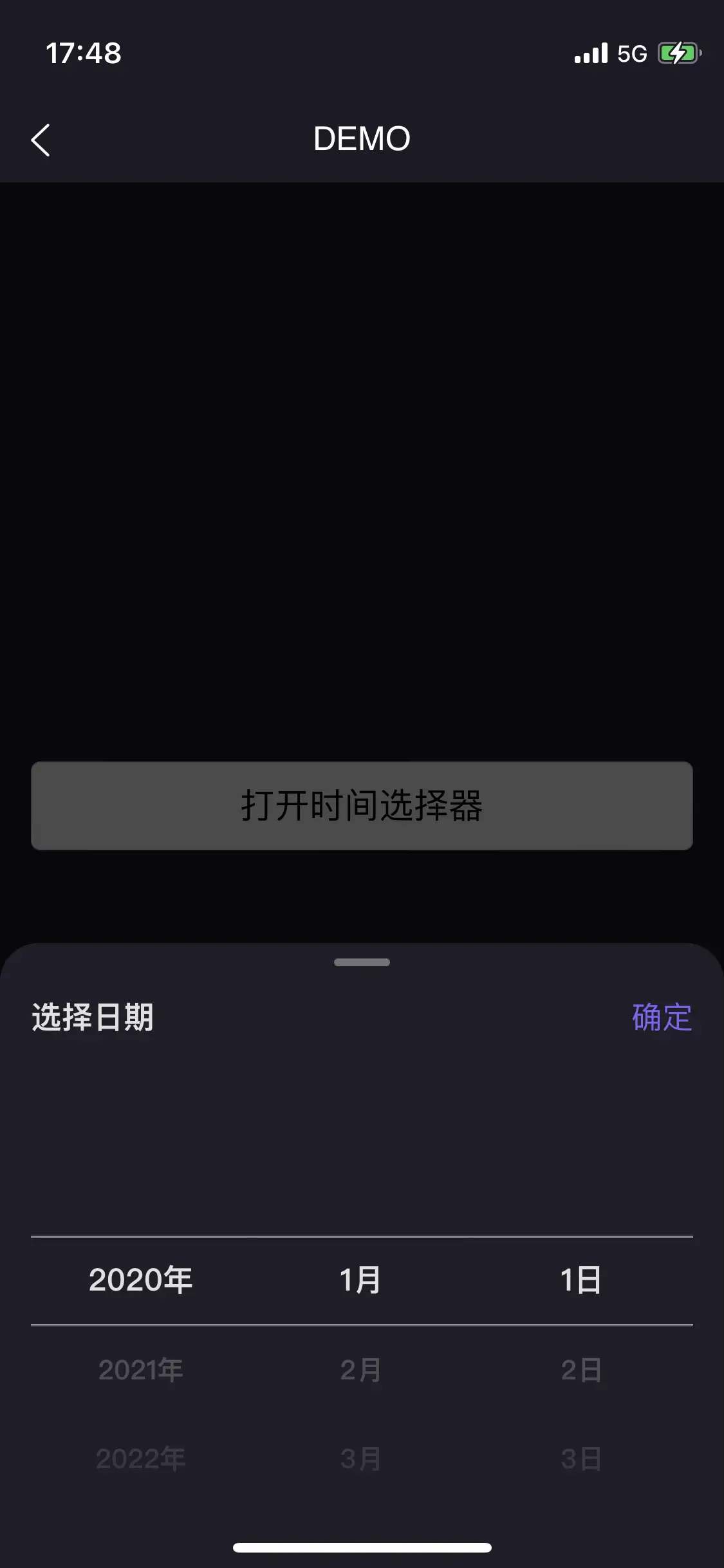Viewport: 724px width, 1568px height.
Task: Tap the 打开时间选择器 button
Action: pos(362,805)
